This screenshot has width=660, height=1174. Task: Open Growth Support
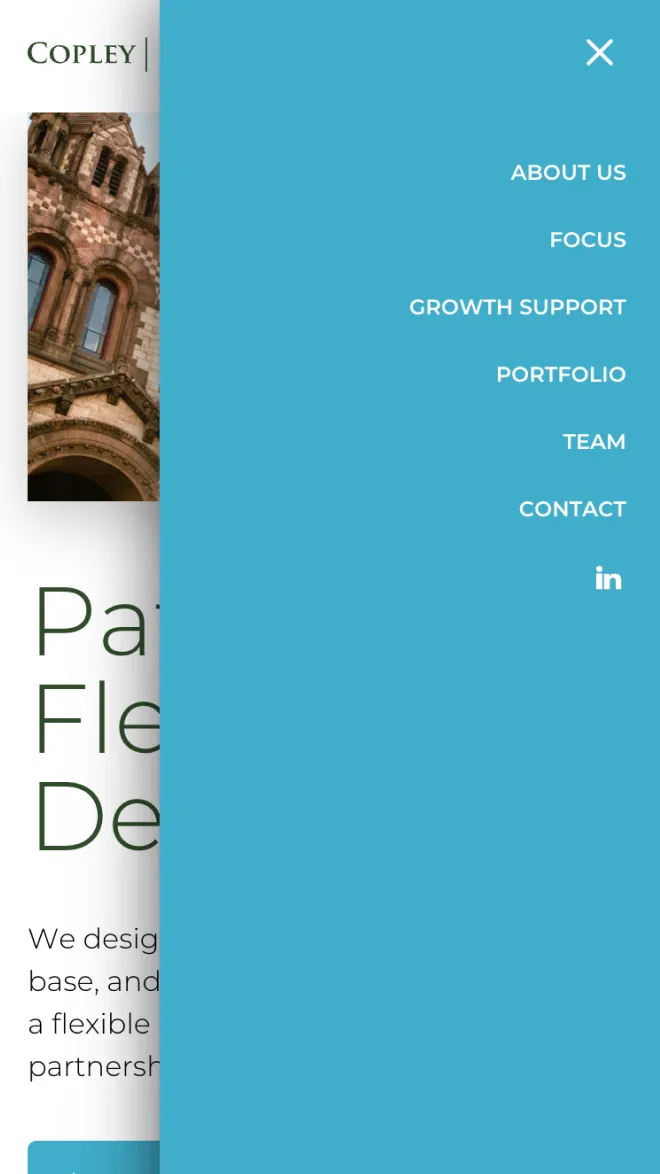coord(517,307)
